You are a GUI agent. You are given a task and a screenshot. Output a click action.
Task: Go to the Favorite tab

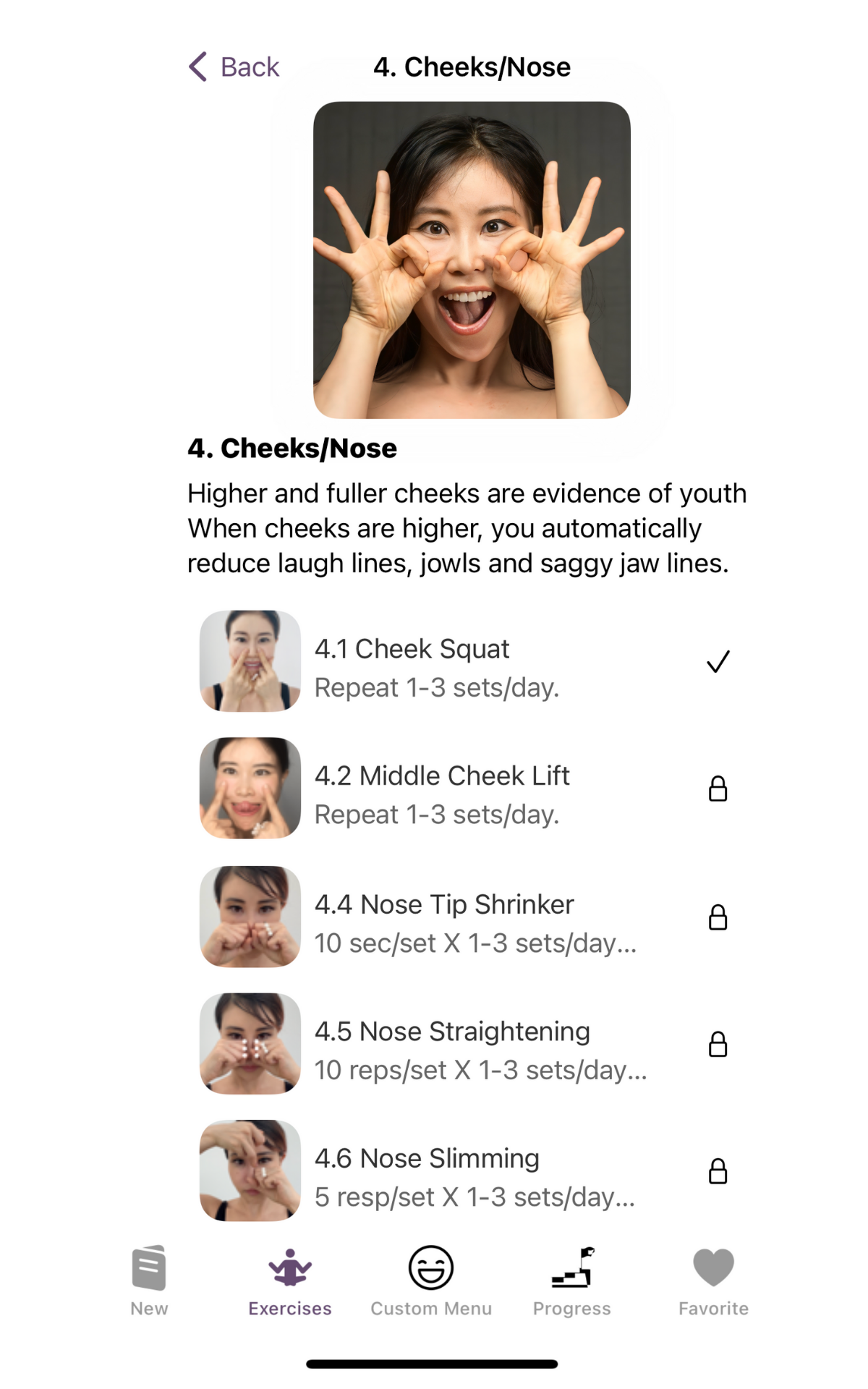713,1280
